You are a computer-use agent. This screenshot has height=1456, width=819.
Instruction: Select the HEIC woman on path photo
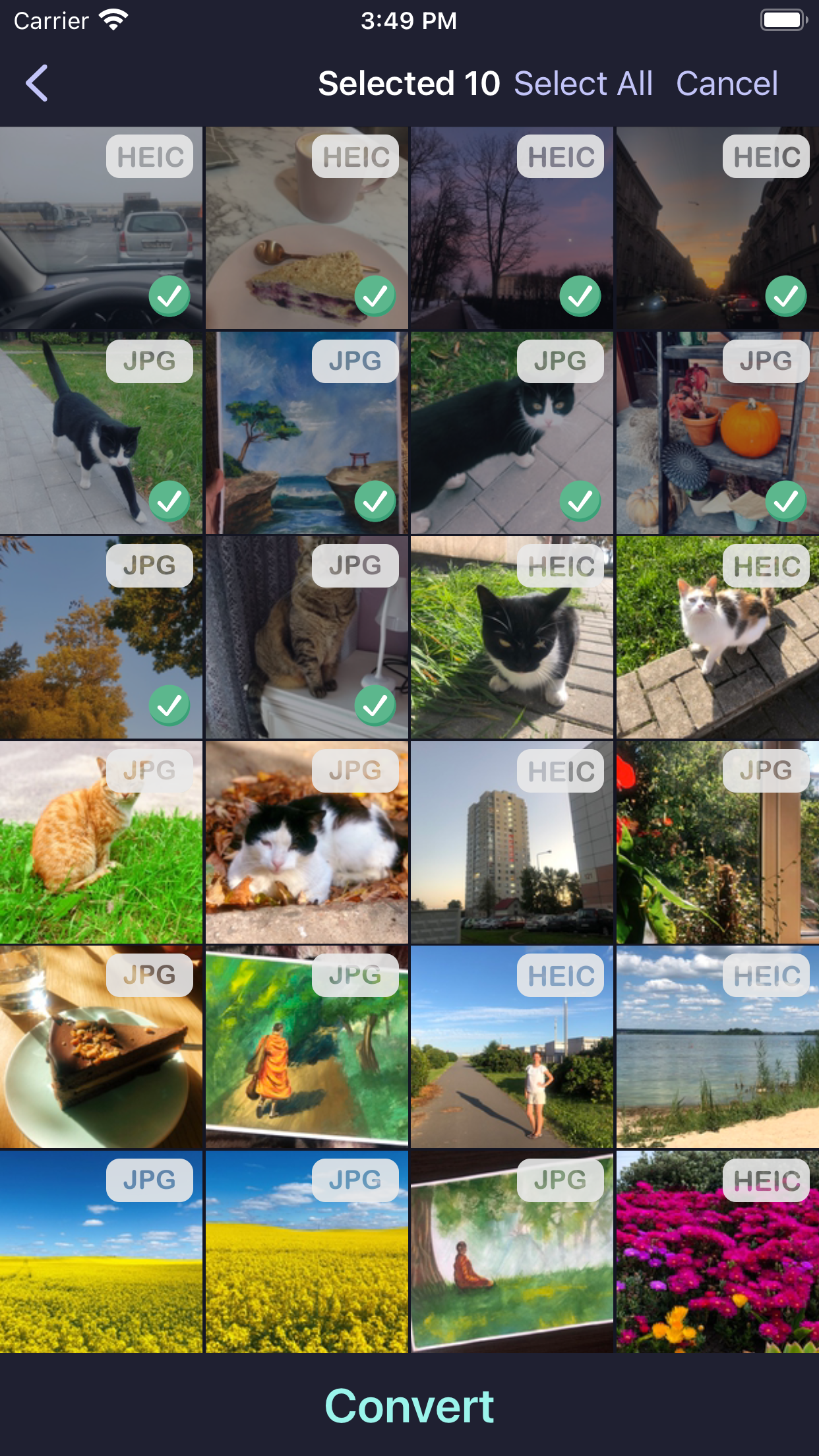click(512, 1046)
